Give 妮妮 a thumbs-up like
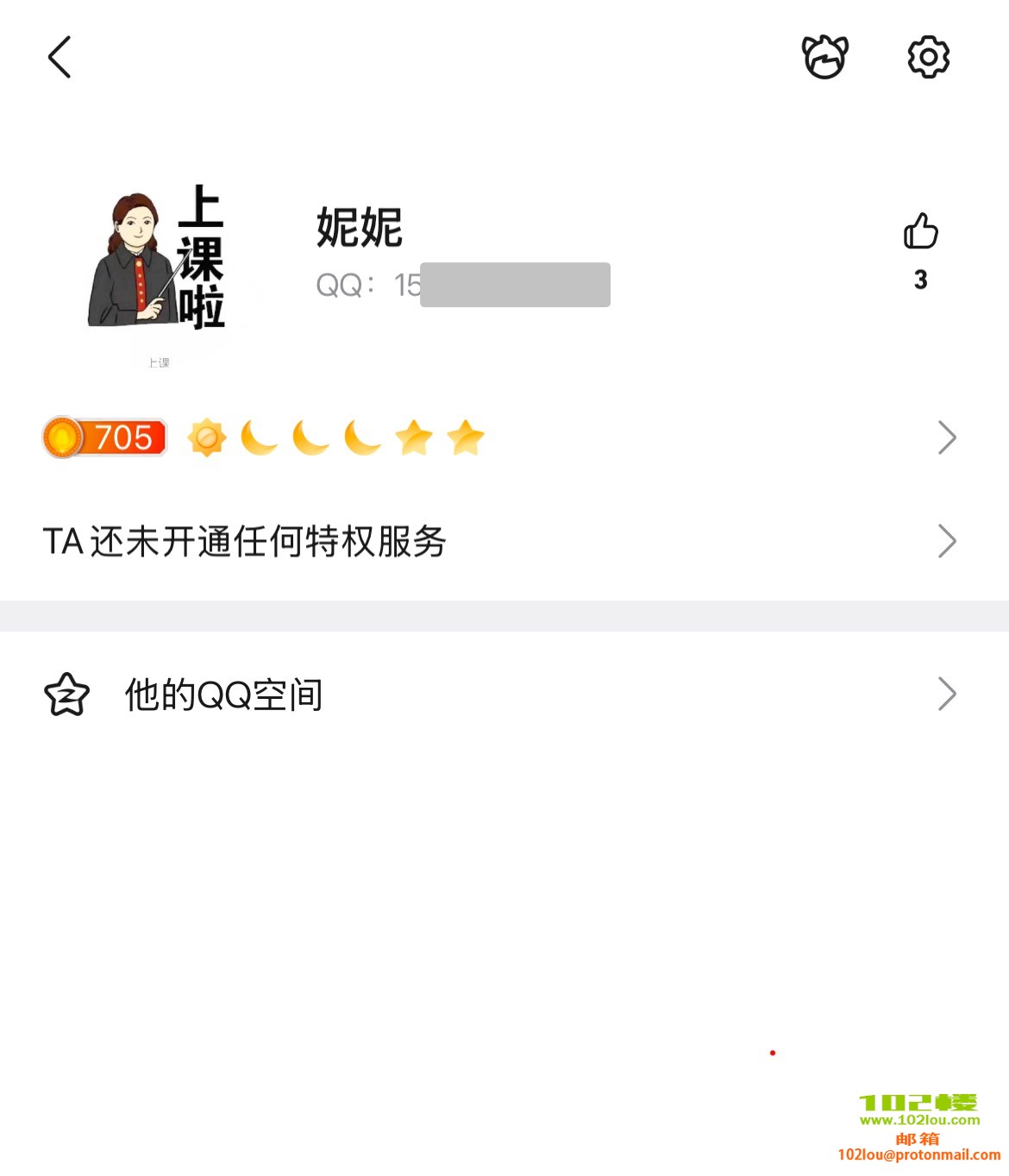 click(x=920, y=232)
